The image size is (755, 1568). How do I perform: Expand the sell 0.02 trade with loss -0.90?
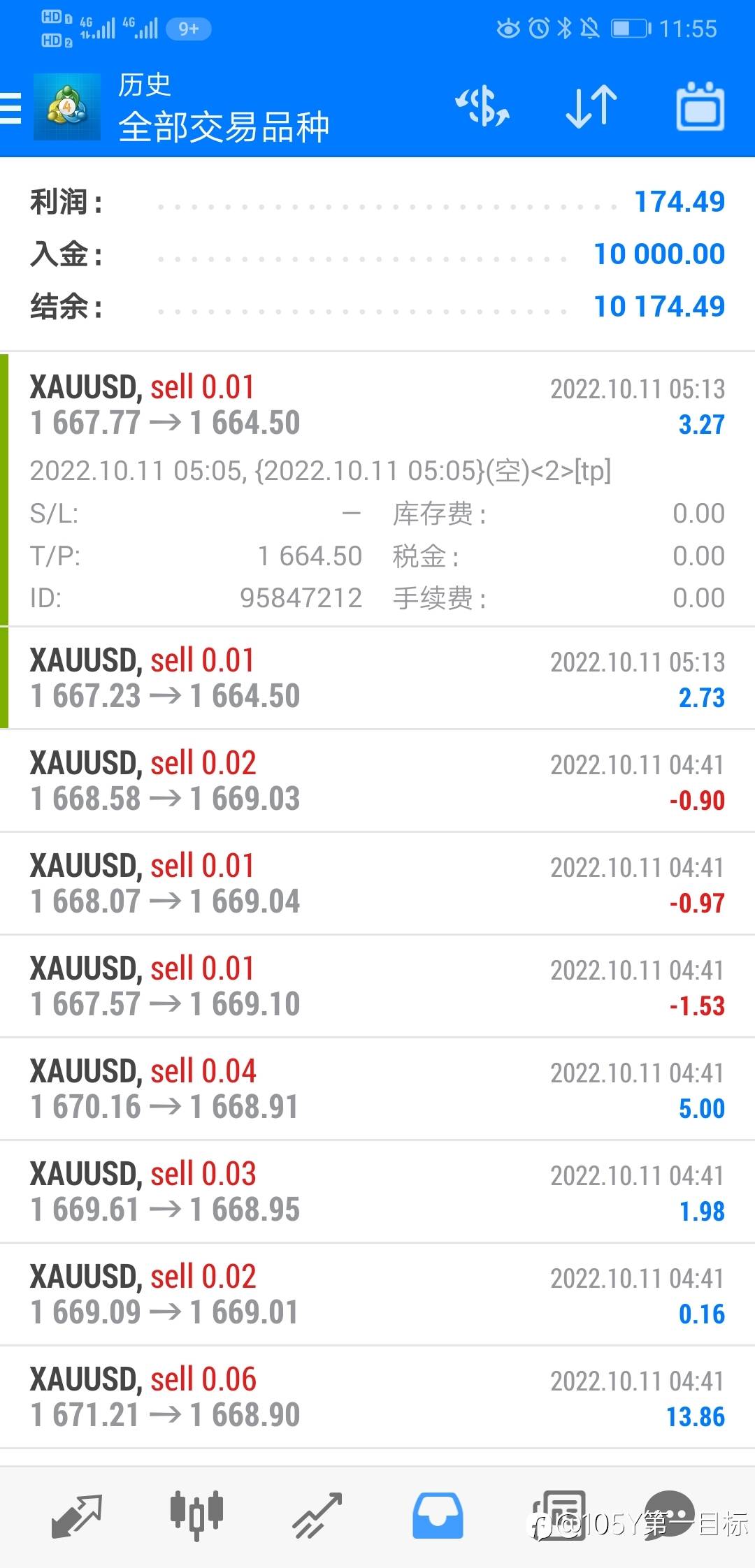(377, 781)
